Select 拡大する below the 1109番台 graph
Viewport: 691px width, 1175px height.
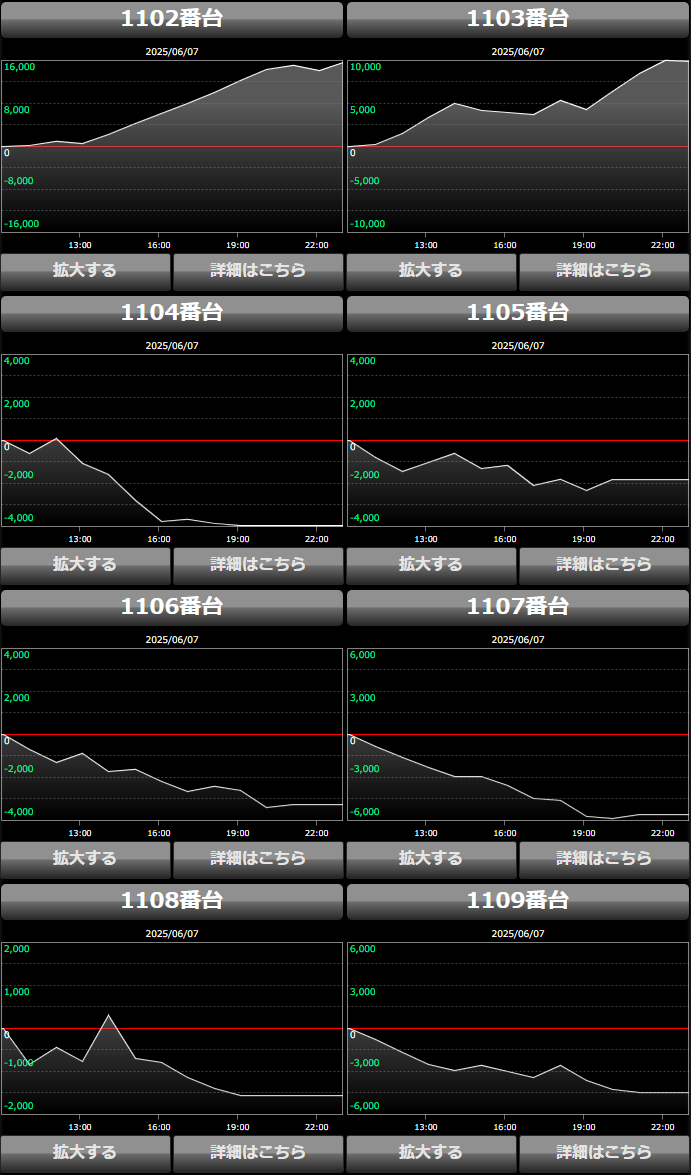pos(431,1152)
